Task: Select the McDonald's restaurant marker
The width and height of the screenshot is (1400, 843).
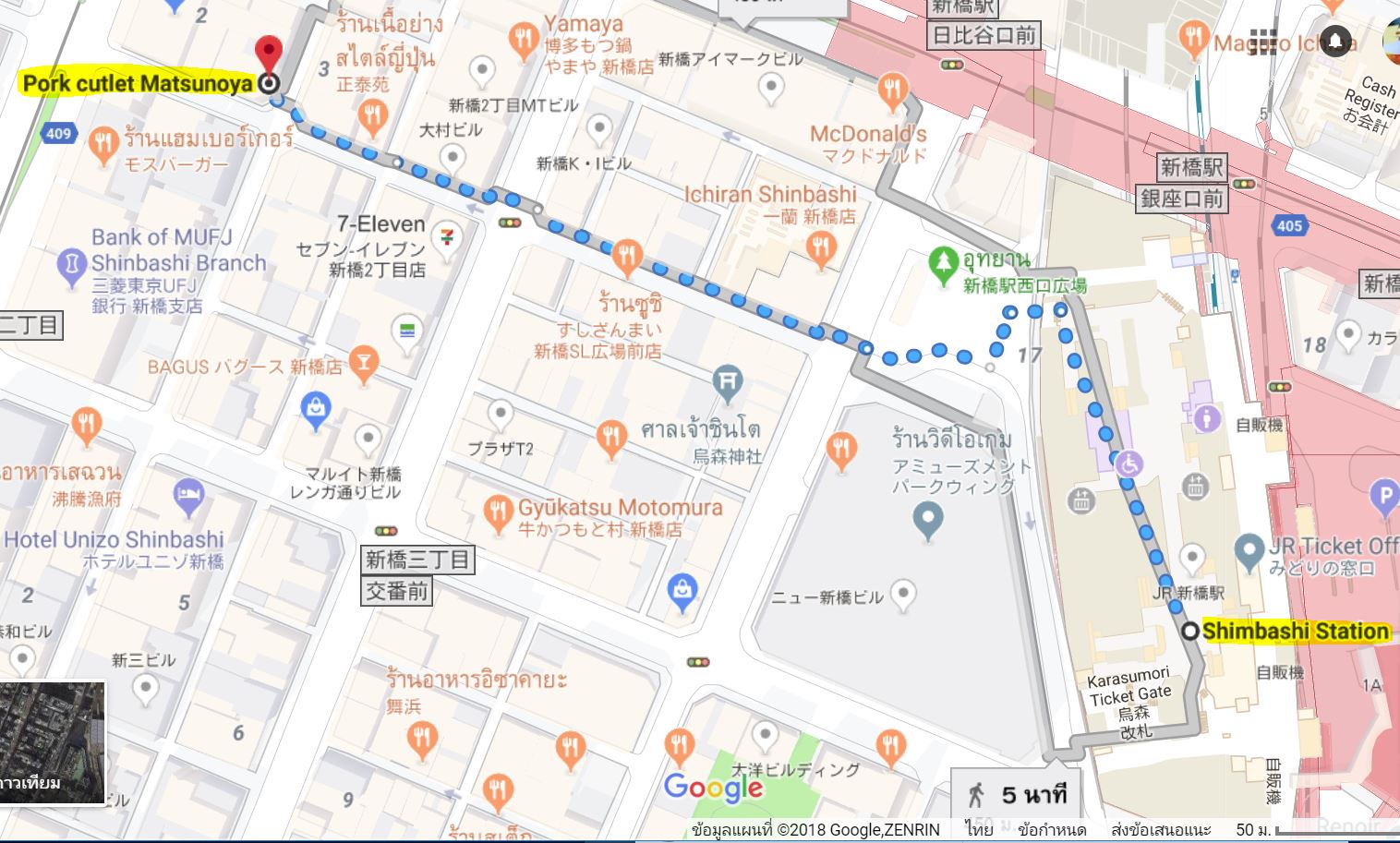Action: (x=891, y=91)
